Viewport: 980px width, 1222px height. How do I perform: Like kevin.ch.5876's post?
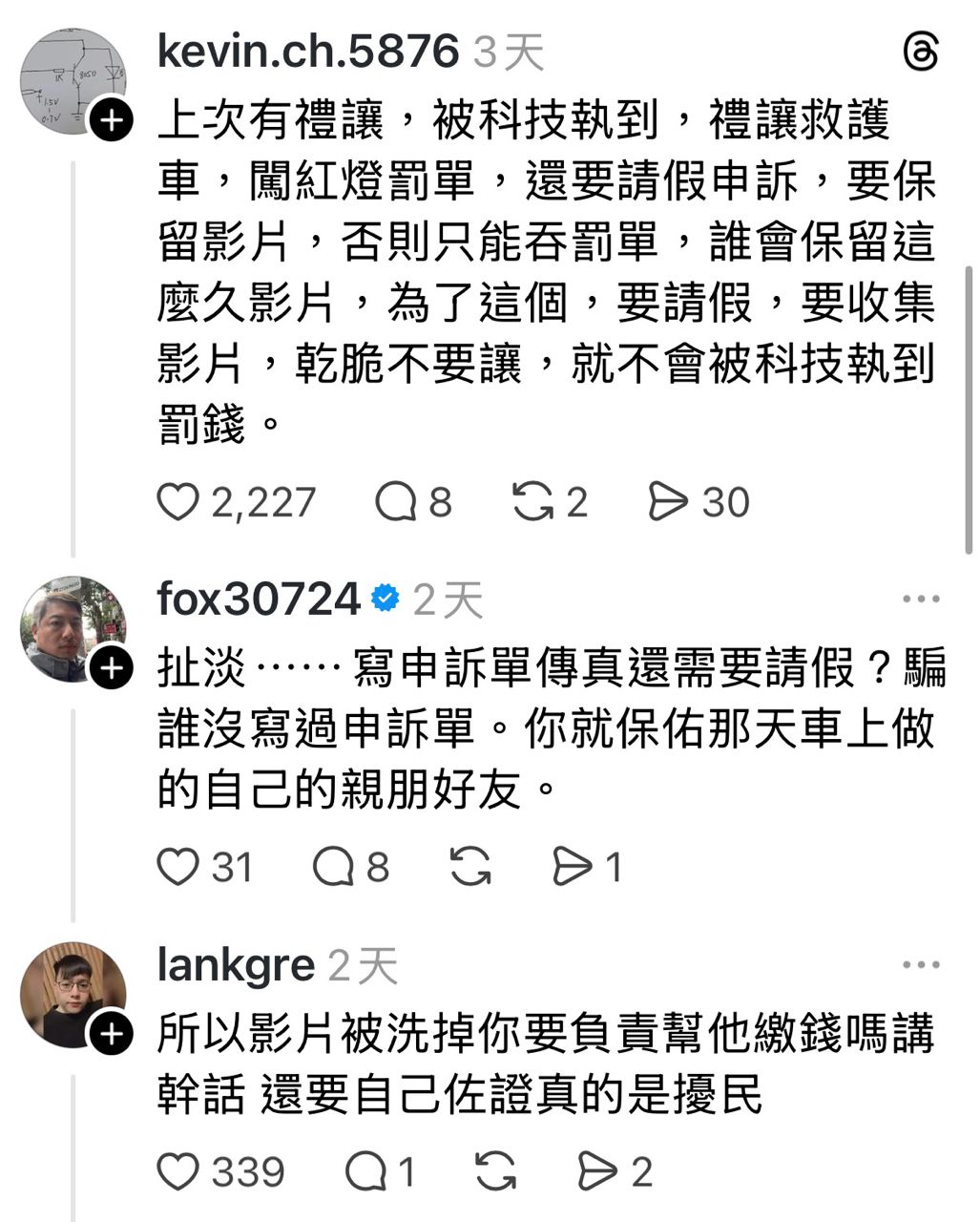tap(178, 502)
